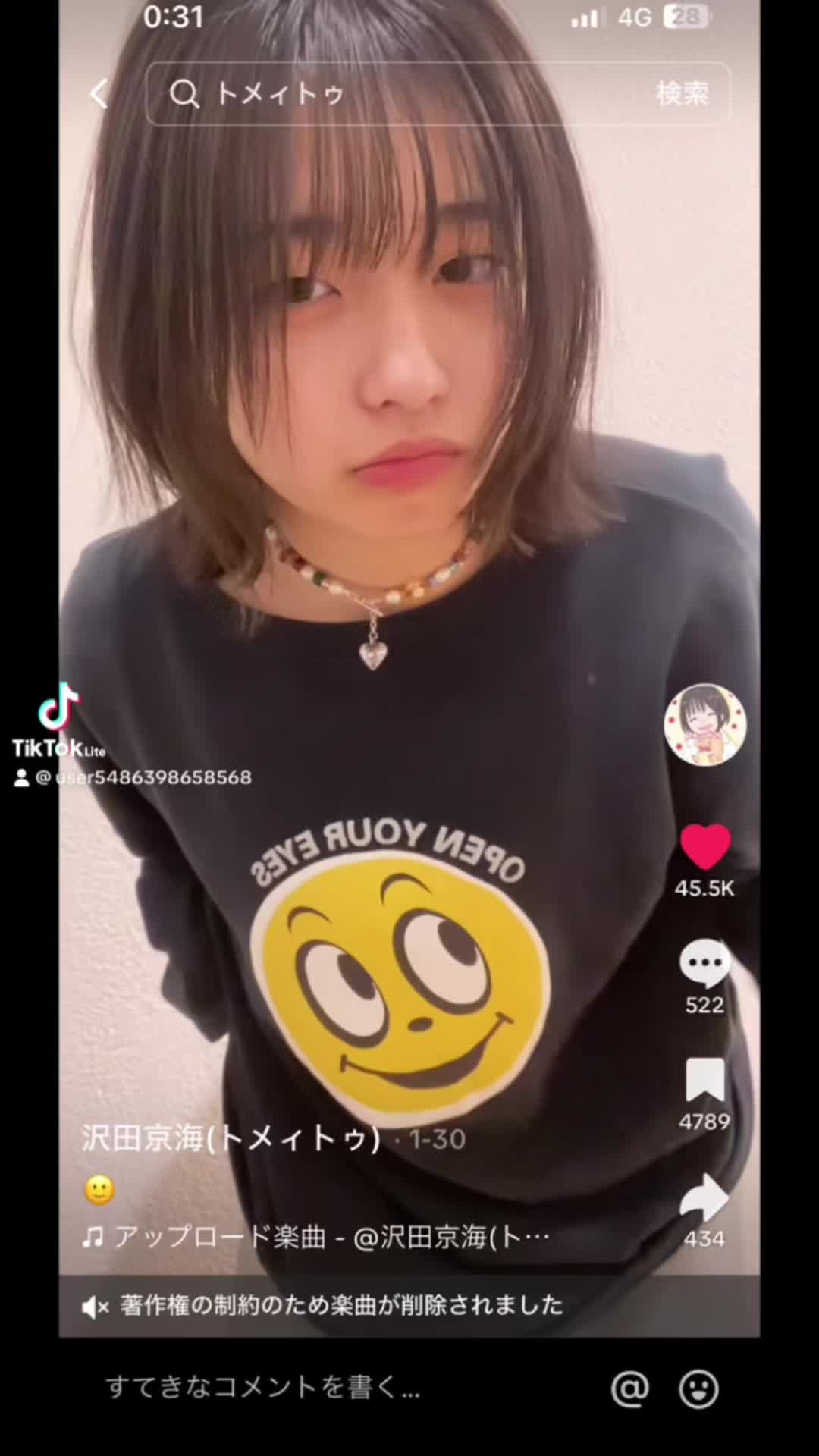Viewport: 819px width, 1456px height.
Task: Open the アップロード楽曲 sound page
Action: [x=318, y=1238]
